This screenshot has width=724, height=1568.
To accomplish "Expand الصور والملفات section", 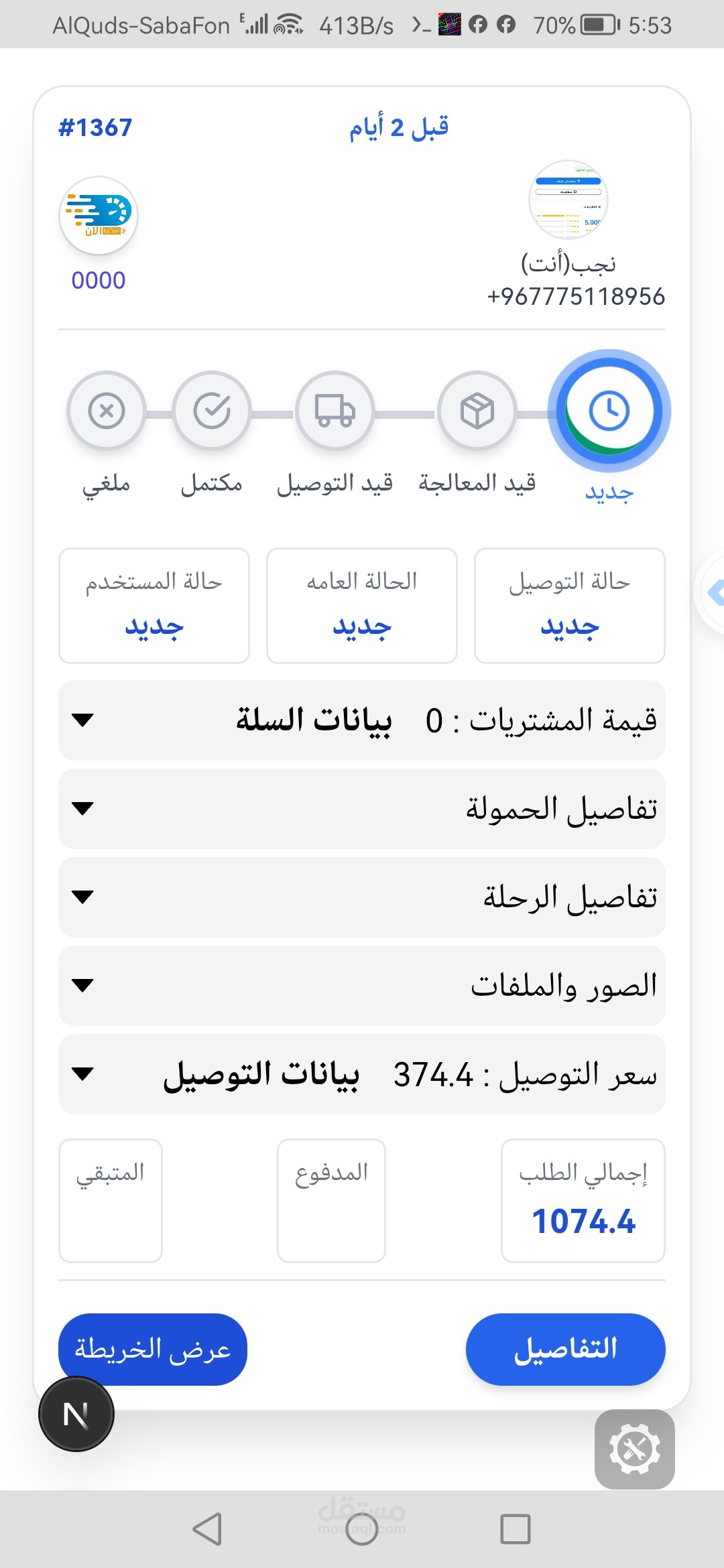I will [362, 986].
